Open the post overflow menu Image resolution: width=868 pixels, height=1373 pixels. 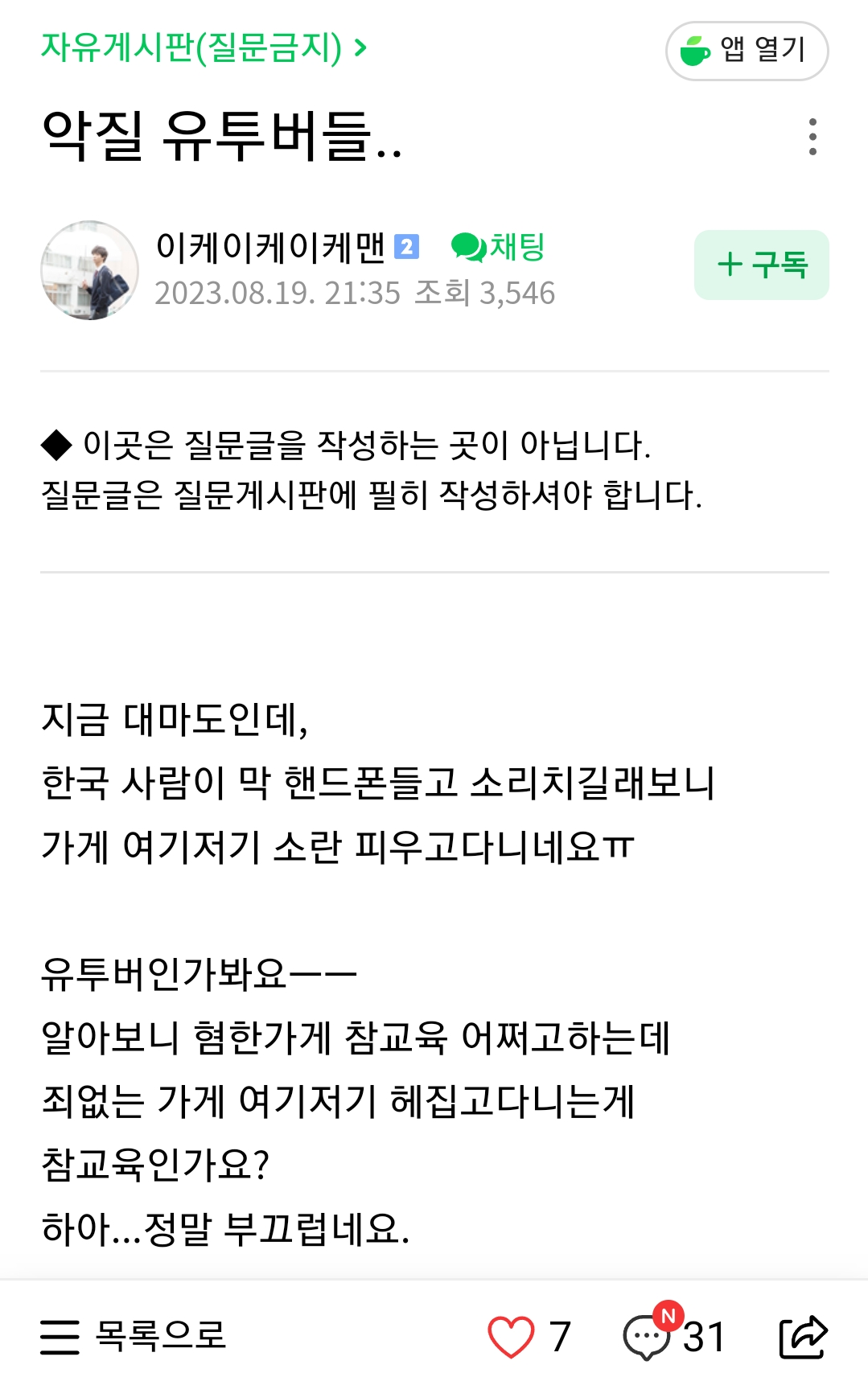812,137
